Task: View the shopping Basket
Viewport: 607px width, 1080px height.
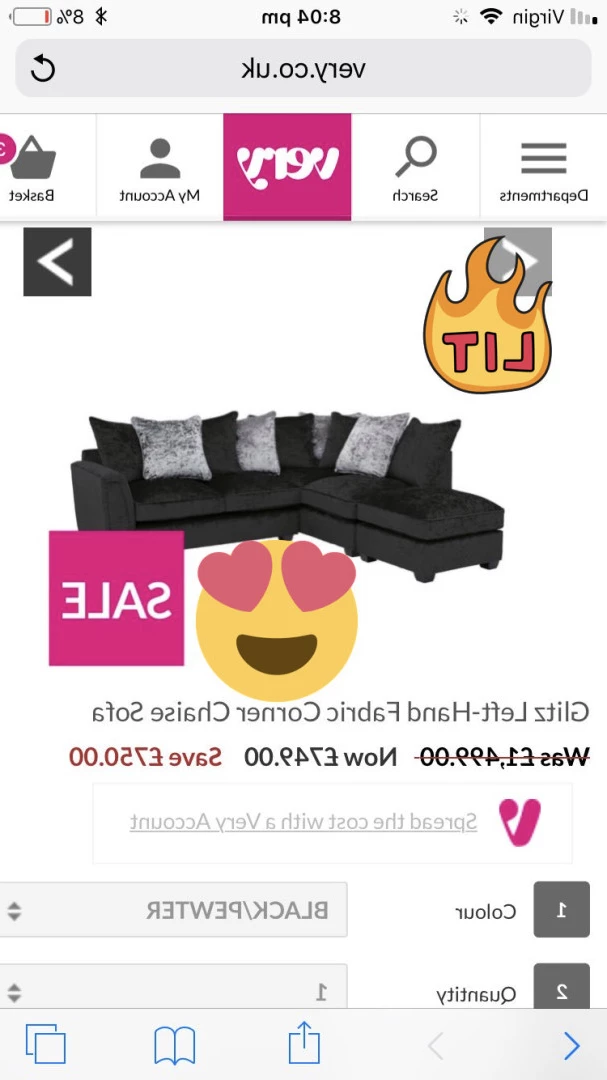Action: click(31, 167)
